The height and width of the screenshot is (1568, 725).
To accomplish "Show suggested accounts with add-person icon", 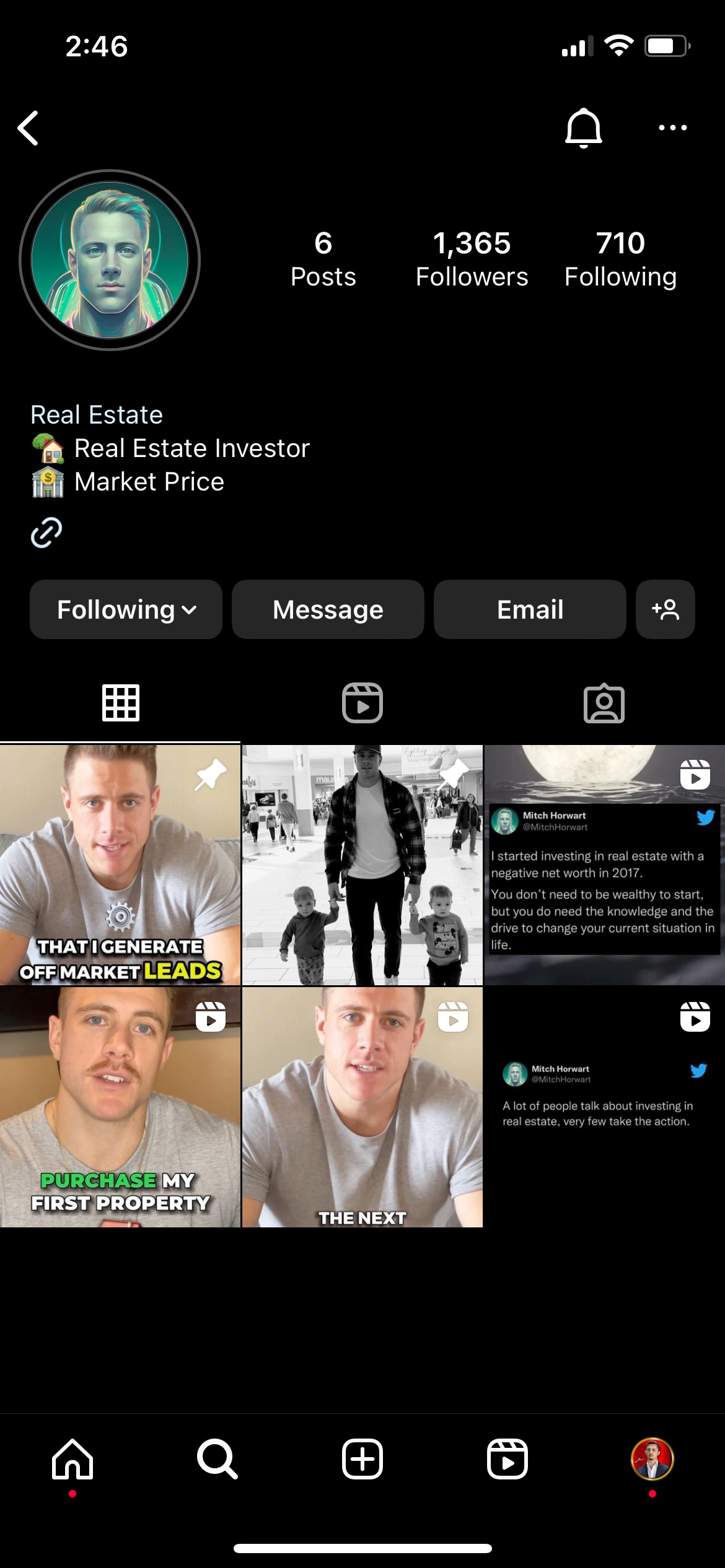I will [666, 609].
